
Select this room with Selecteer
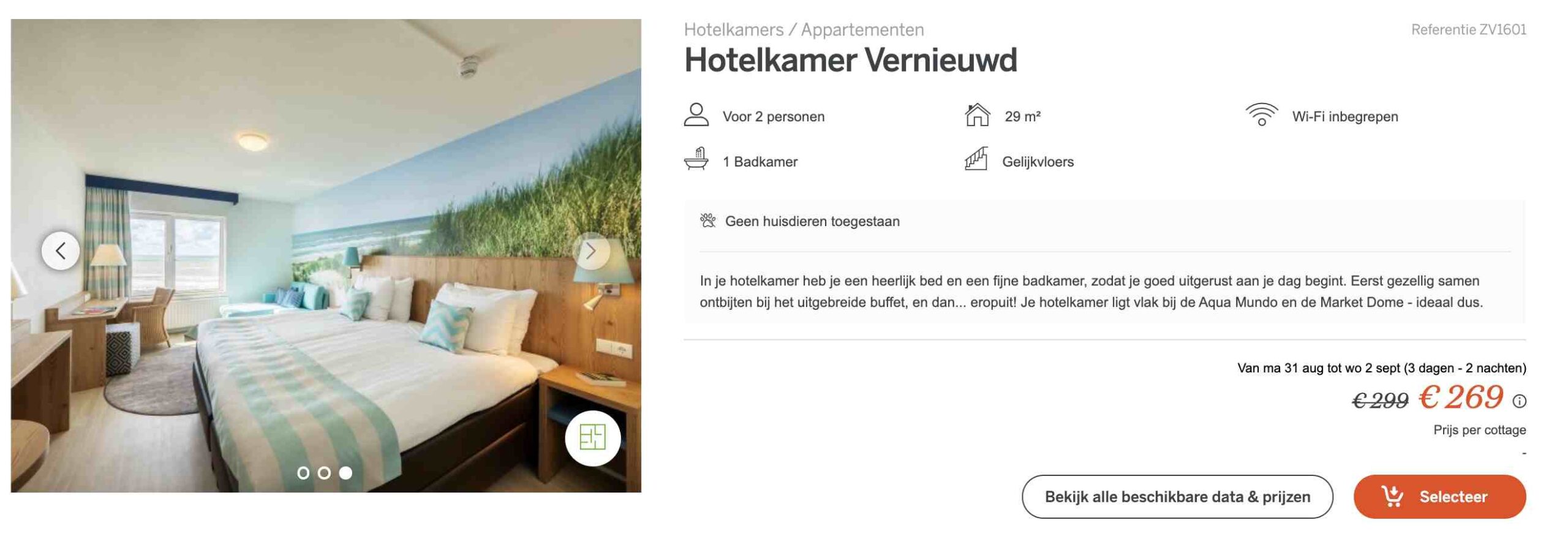click(1439, 497)
